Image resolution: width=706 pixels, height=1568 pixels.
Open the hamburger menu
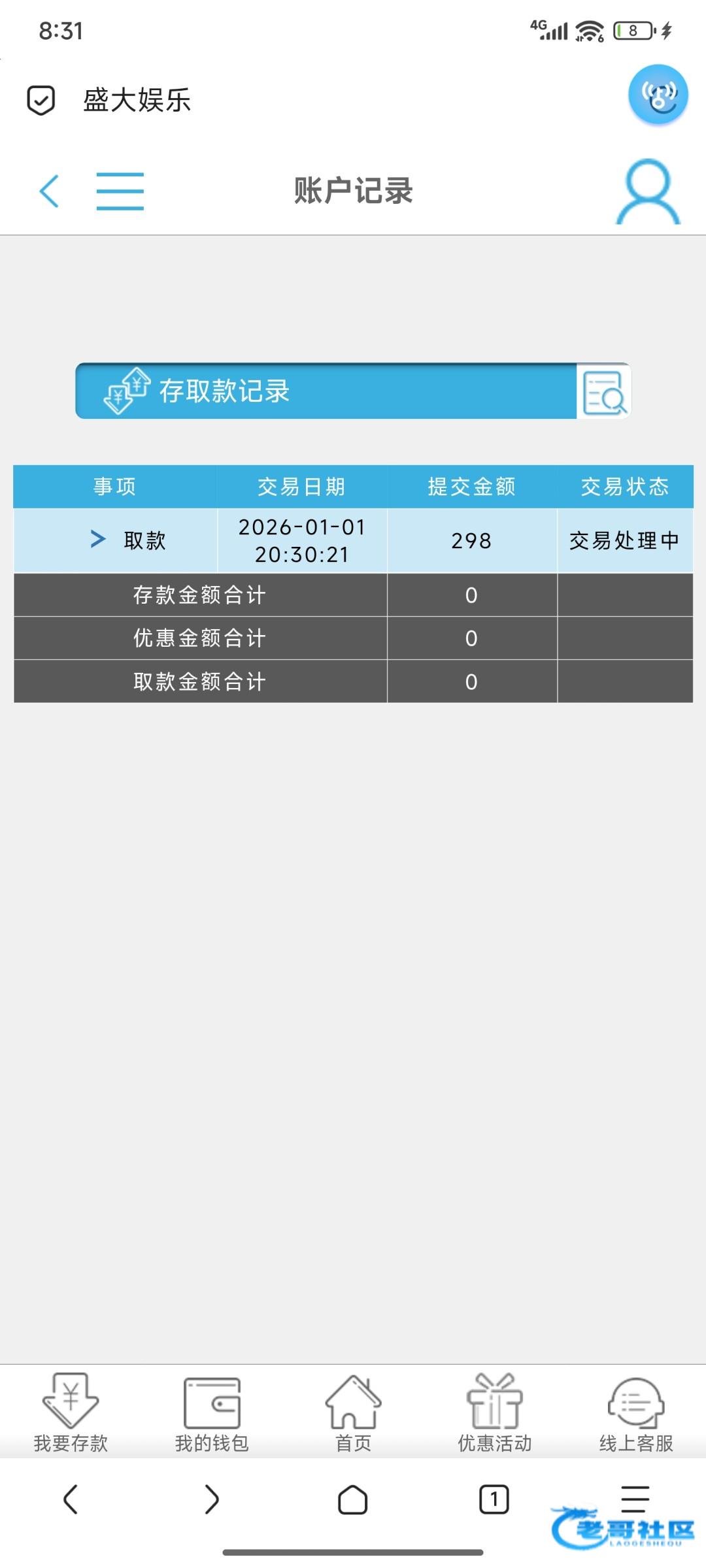click(120, 191)
